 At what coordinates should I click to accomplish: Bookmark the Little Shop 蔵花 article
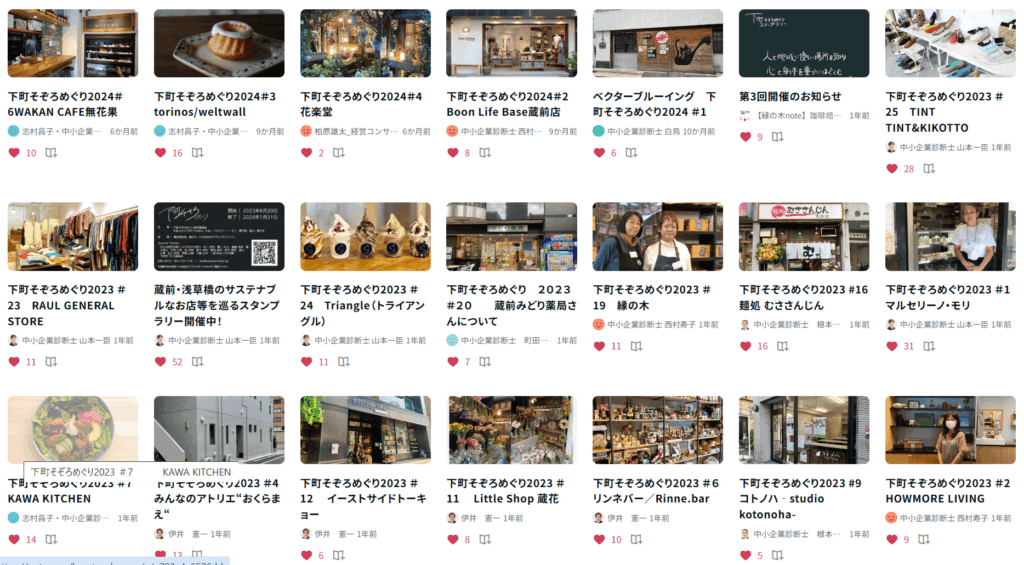[x=485, y=540]
